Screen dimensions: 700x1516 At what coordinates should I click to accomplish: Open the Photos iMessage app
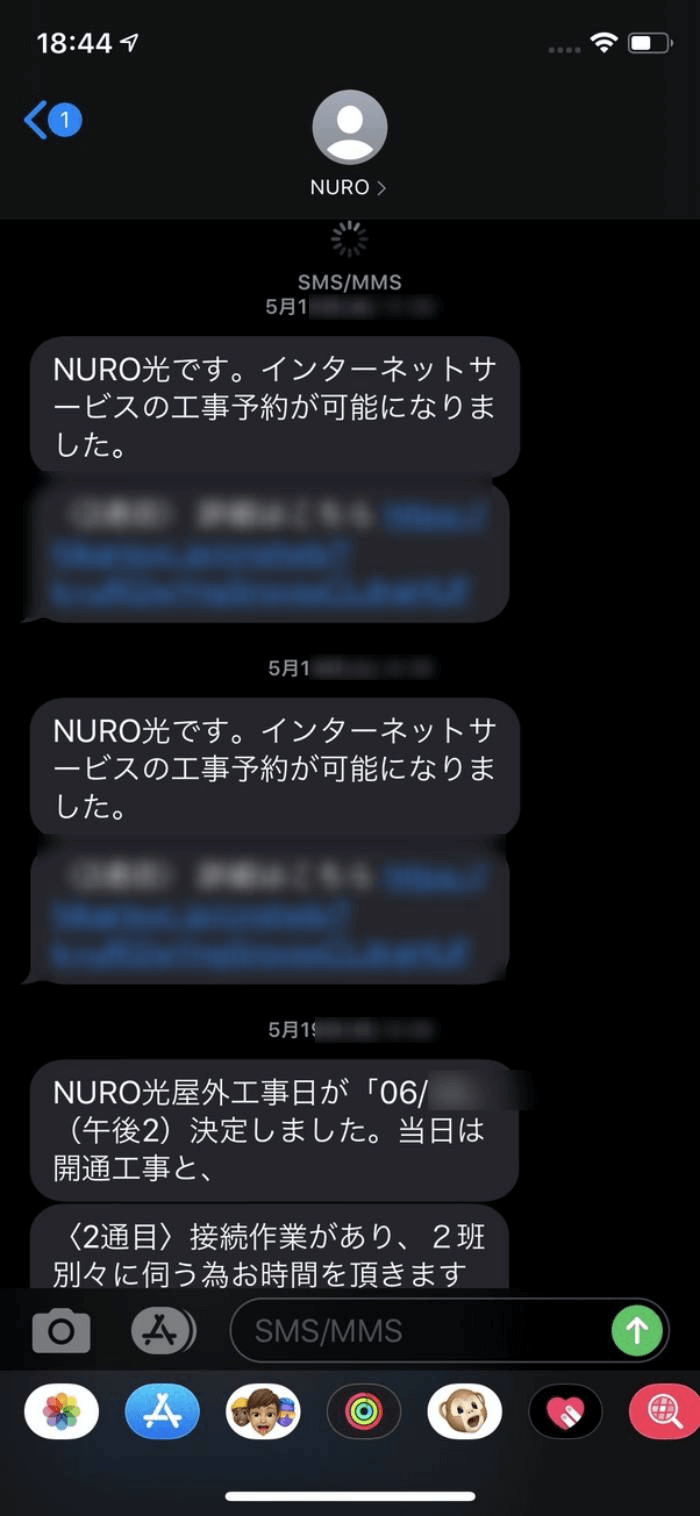coord(61,1412)
